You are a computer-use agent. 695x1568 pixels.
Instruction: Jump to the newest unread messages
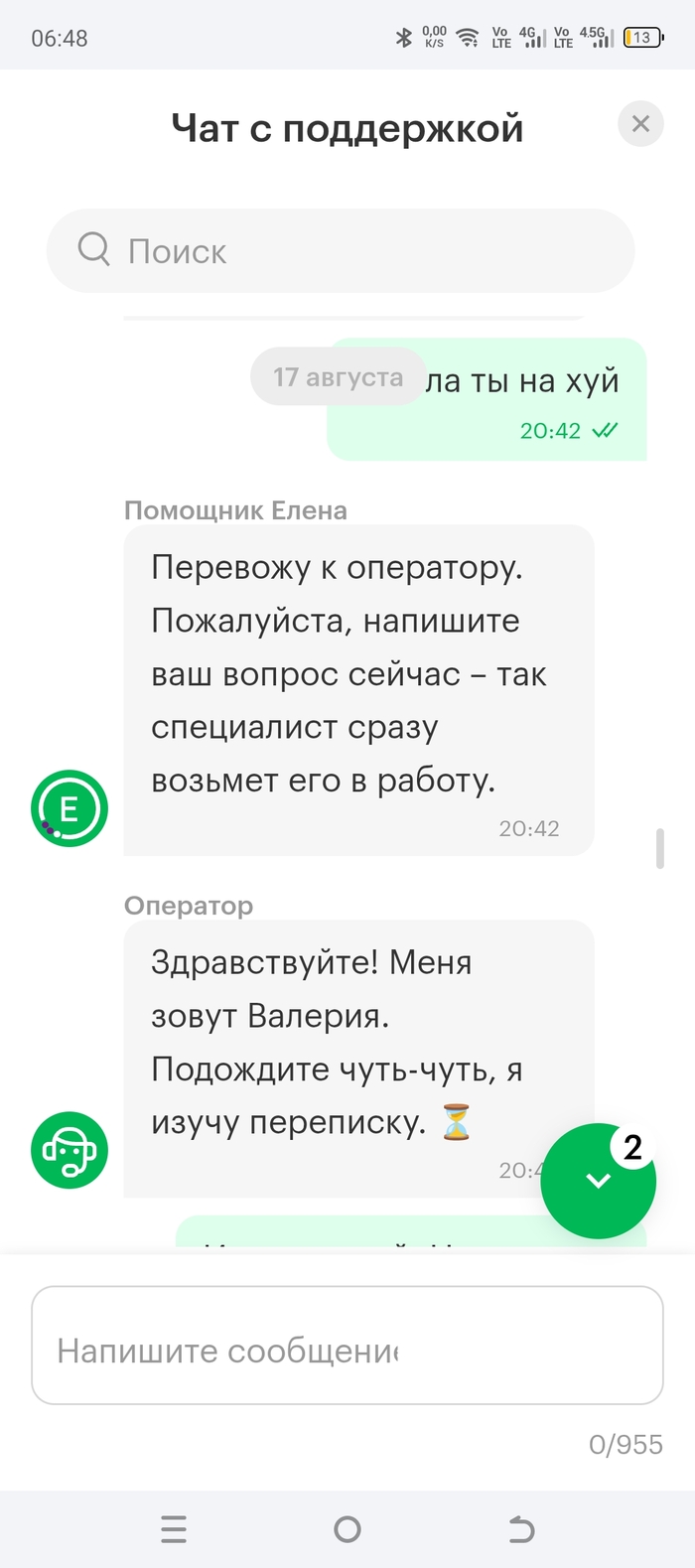[x=598, y=1181]
